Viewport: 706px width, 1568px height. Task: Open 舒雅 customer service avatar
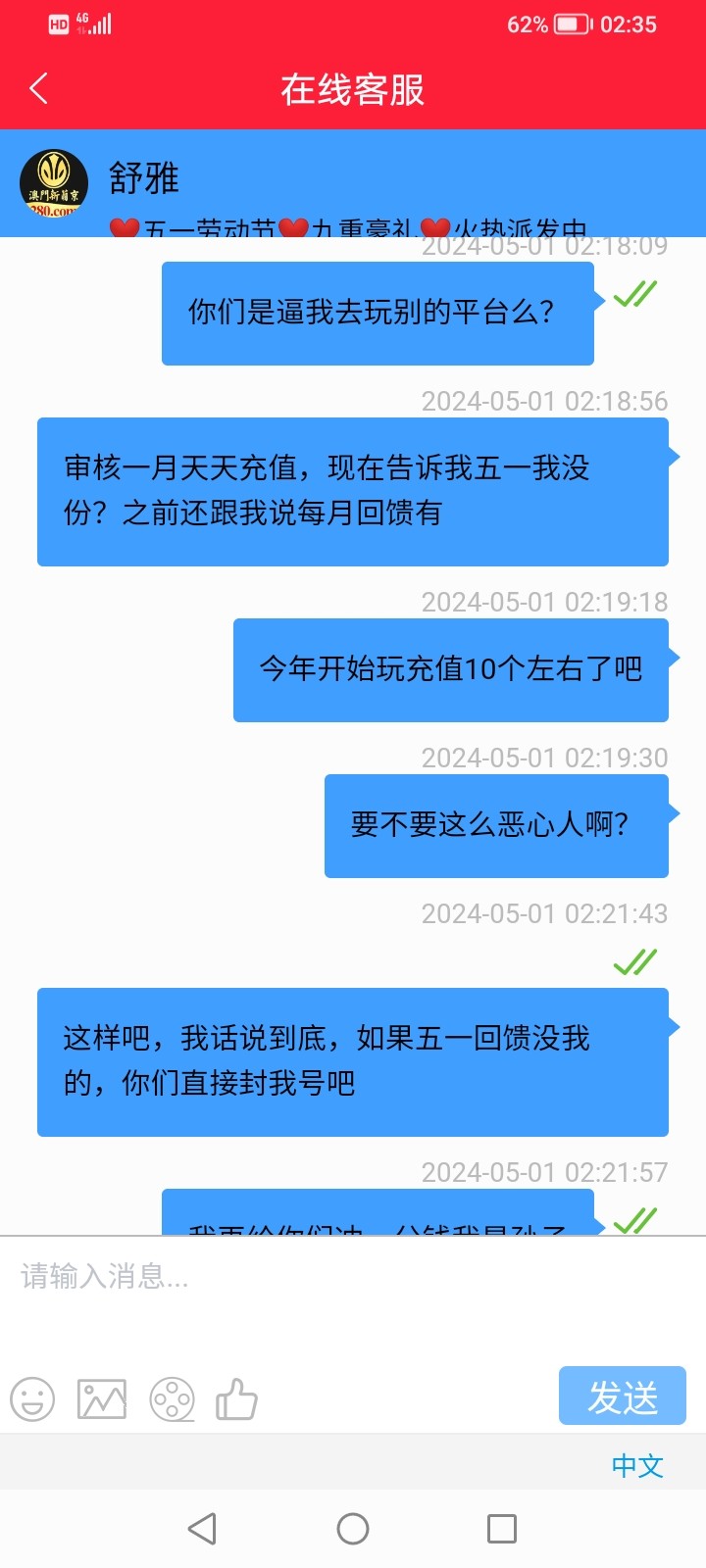pos(56,183)
